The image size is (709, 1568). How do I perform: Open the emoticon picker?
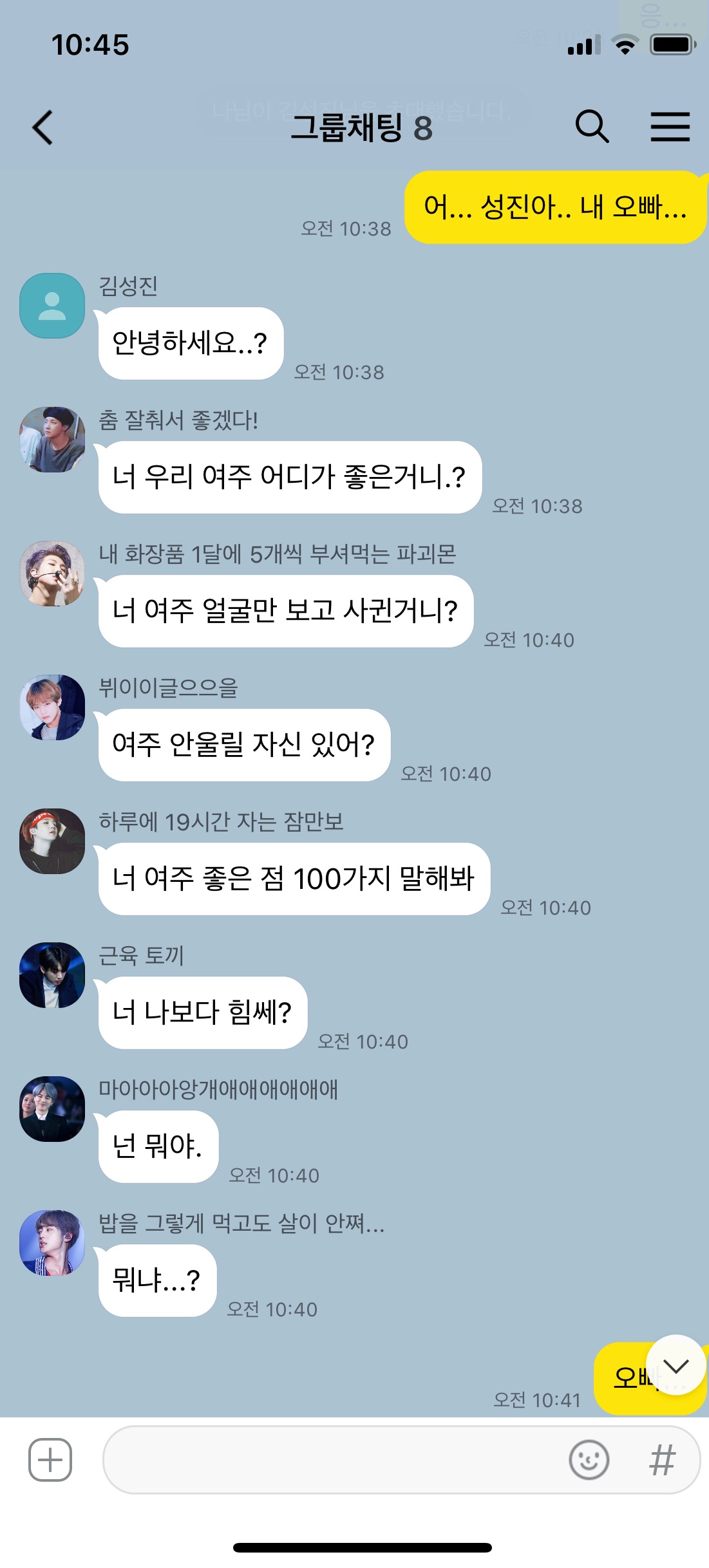pos(589,1459)
